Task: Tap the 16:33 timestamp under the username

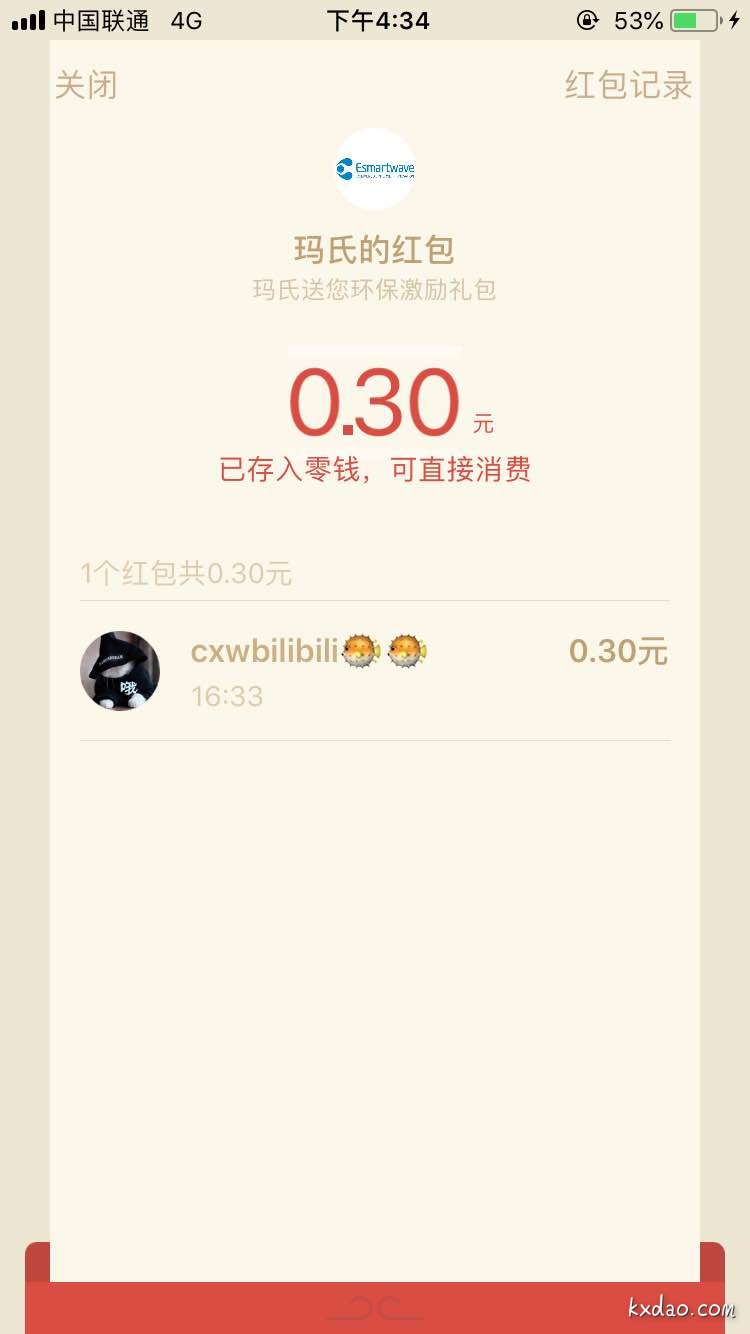Action: (x=227, y=696)
